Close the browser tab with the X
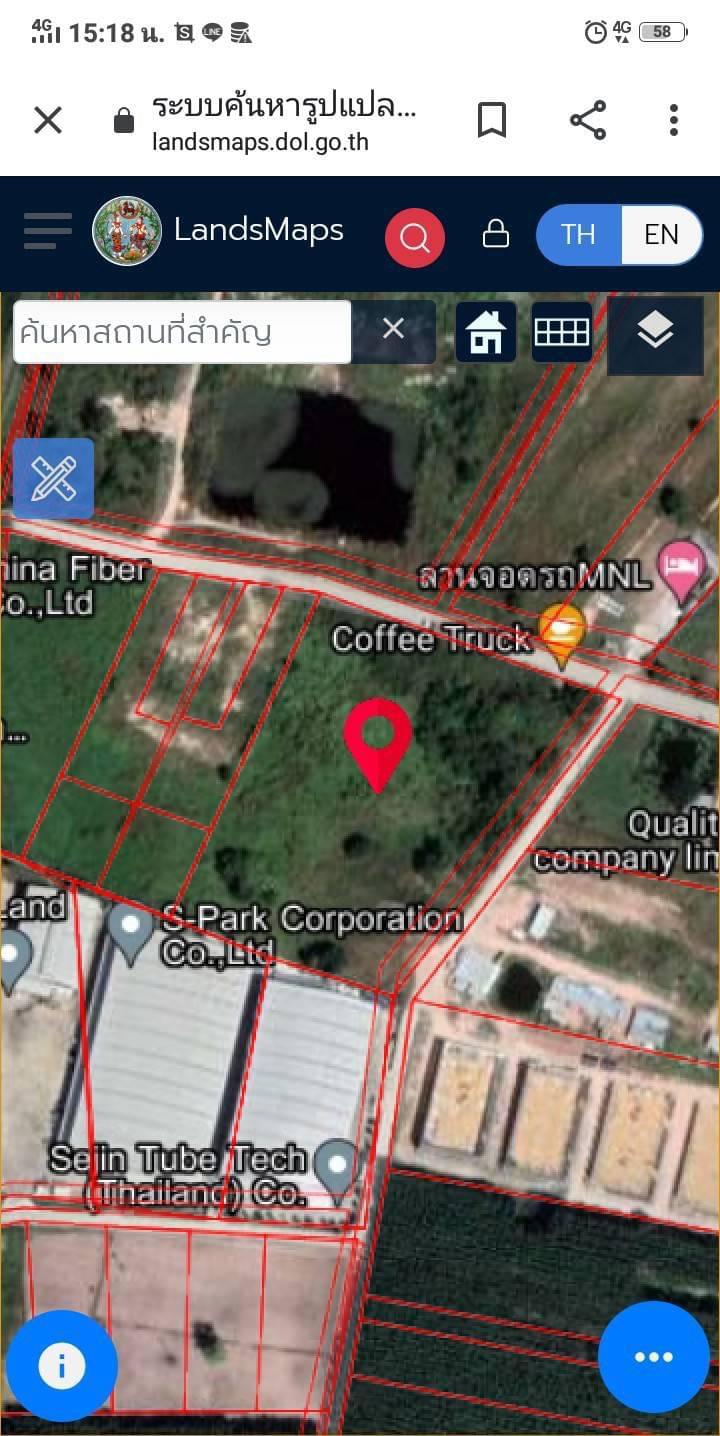Viewport: 720px width, 1436px height. tap(48, 121)
